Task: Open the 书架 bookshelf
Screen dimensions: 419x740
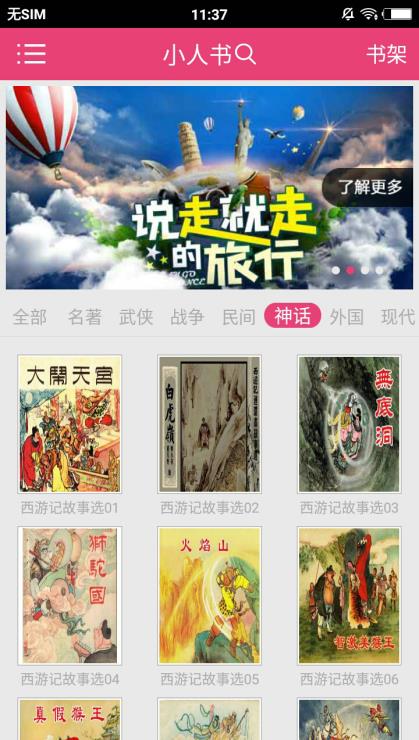Action: click(x=386, y=54)
